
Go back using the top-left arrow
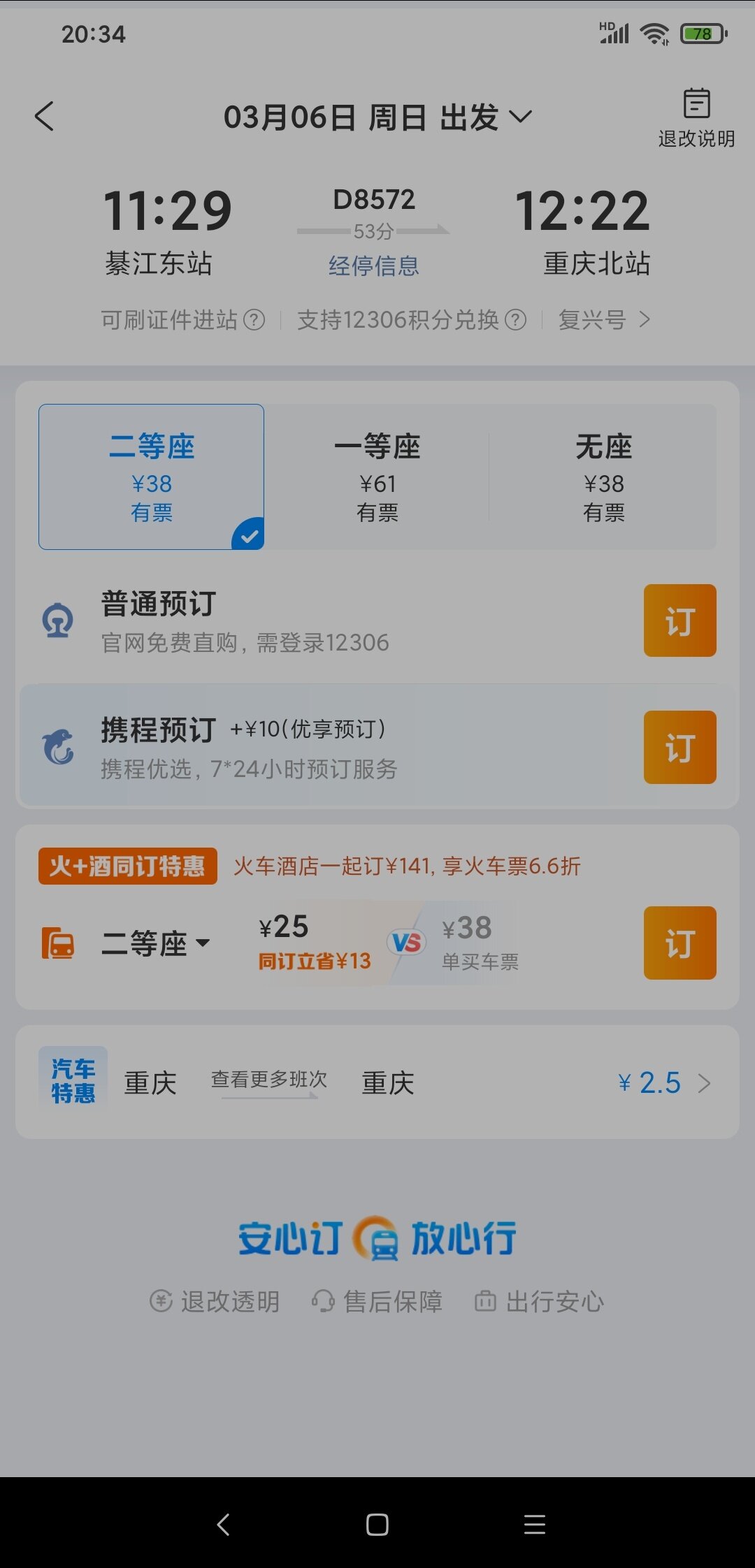(x=44, y=116)
